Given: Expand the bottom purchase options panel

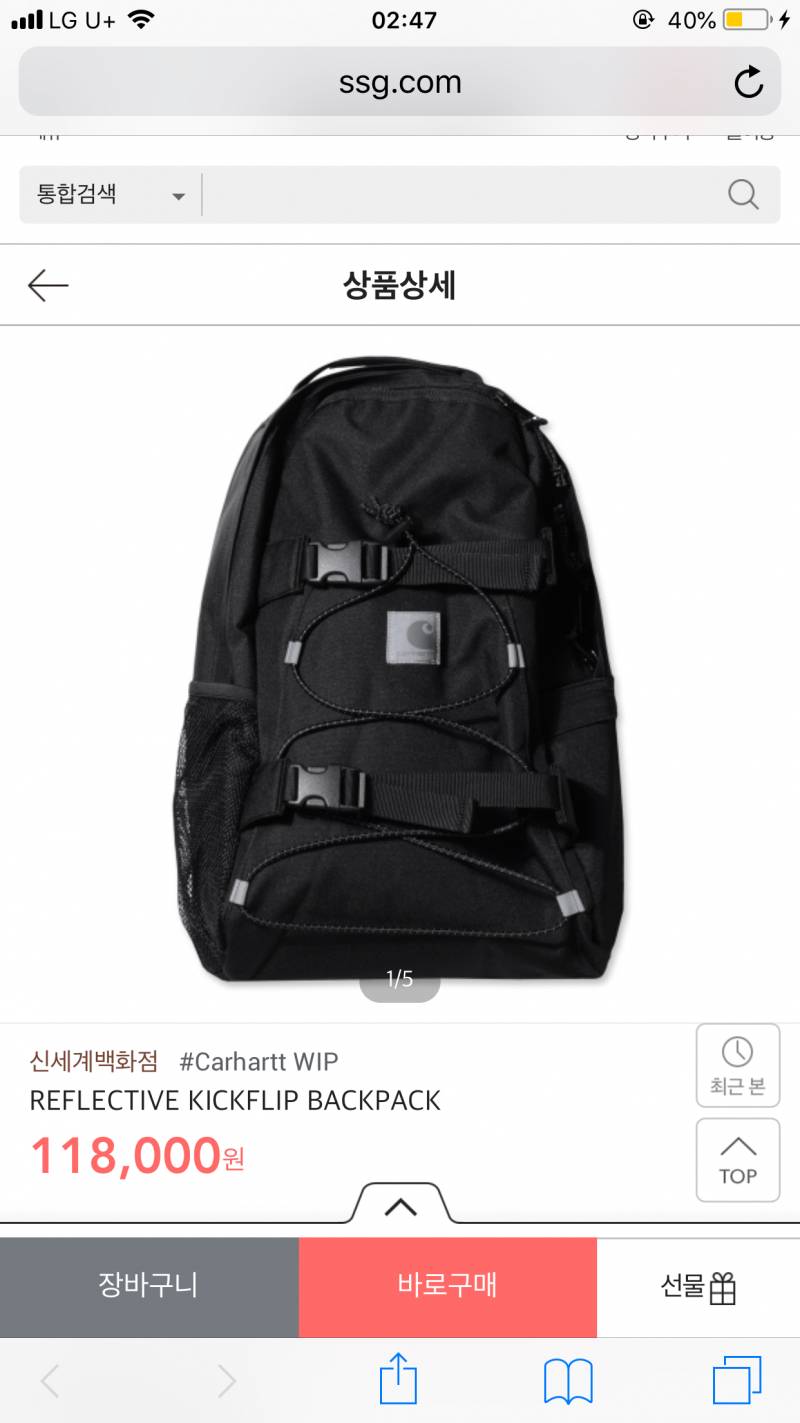Looking at the screenshot, I should 400,1206.
